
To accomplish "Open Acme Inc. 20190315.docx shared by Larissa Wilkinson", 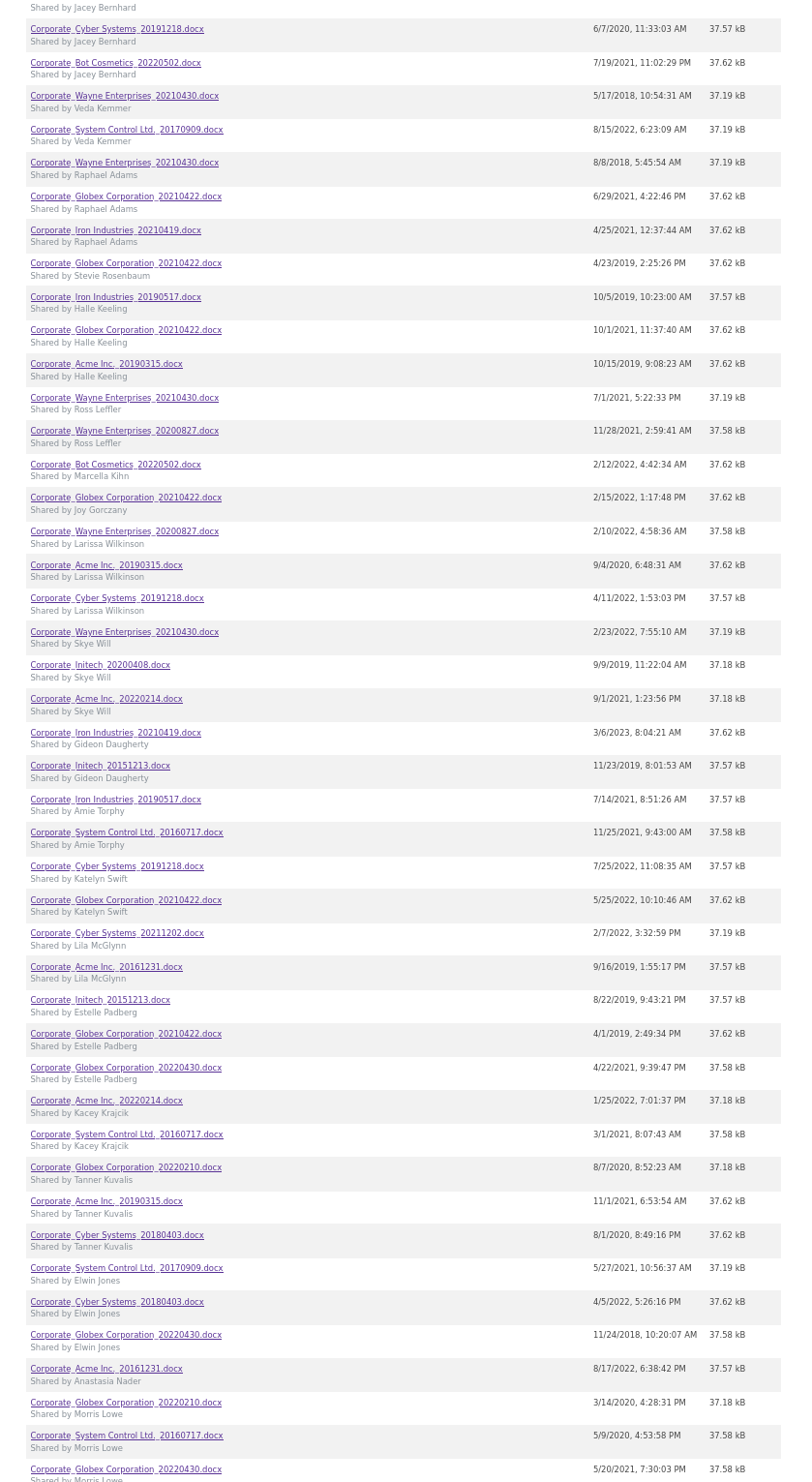I will 105,565.
